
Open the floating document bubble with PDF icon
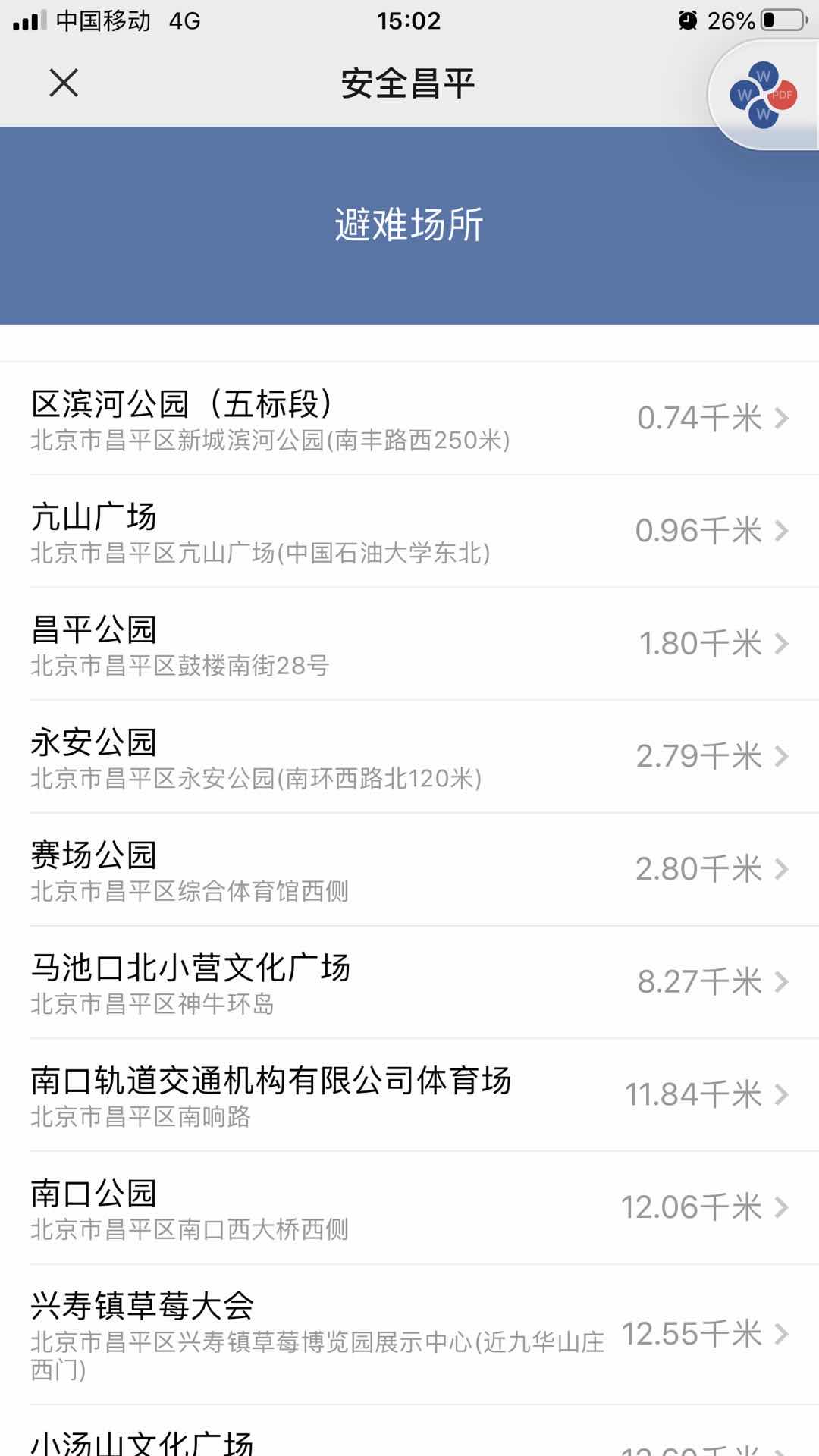763,96
